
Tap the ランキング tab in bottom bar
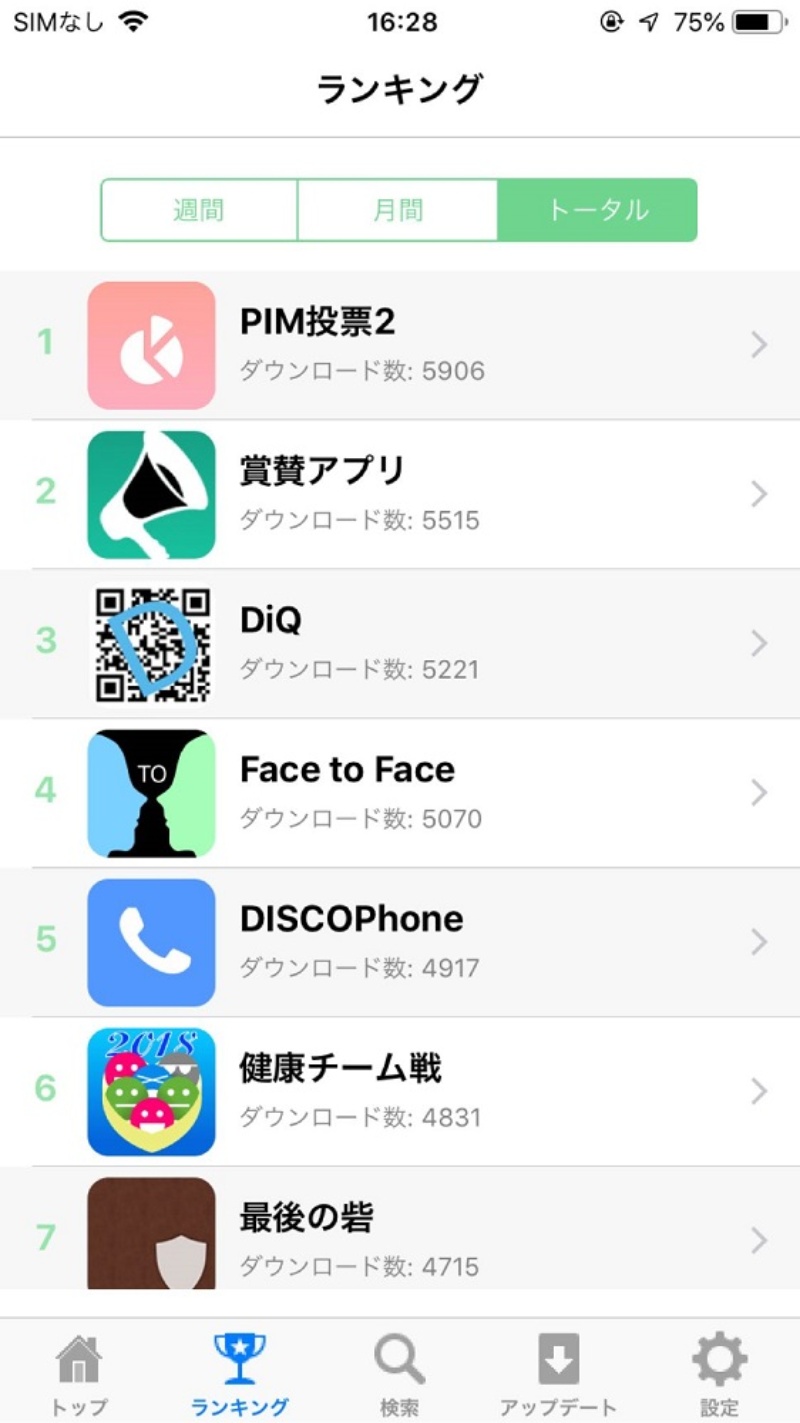pyautogui.click(x=240, y=1373)
